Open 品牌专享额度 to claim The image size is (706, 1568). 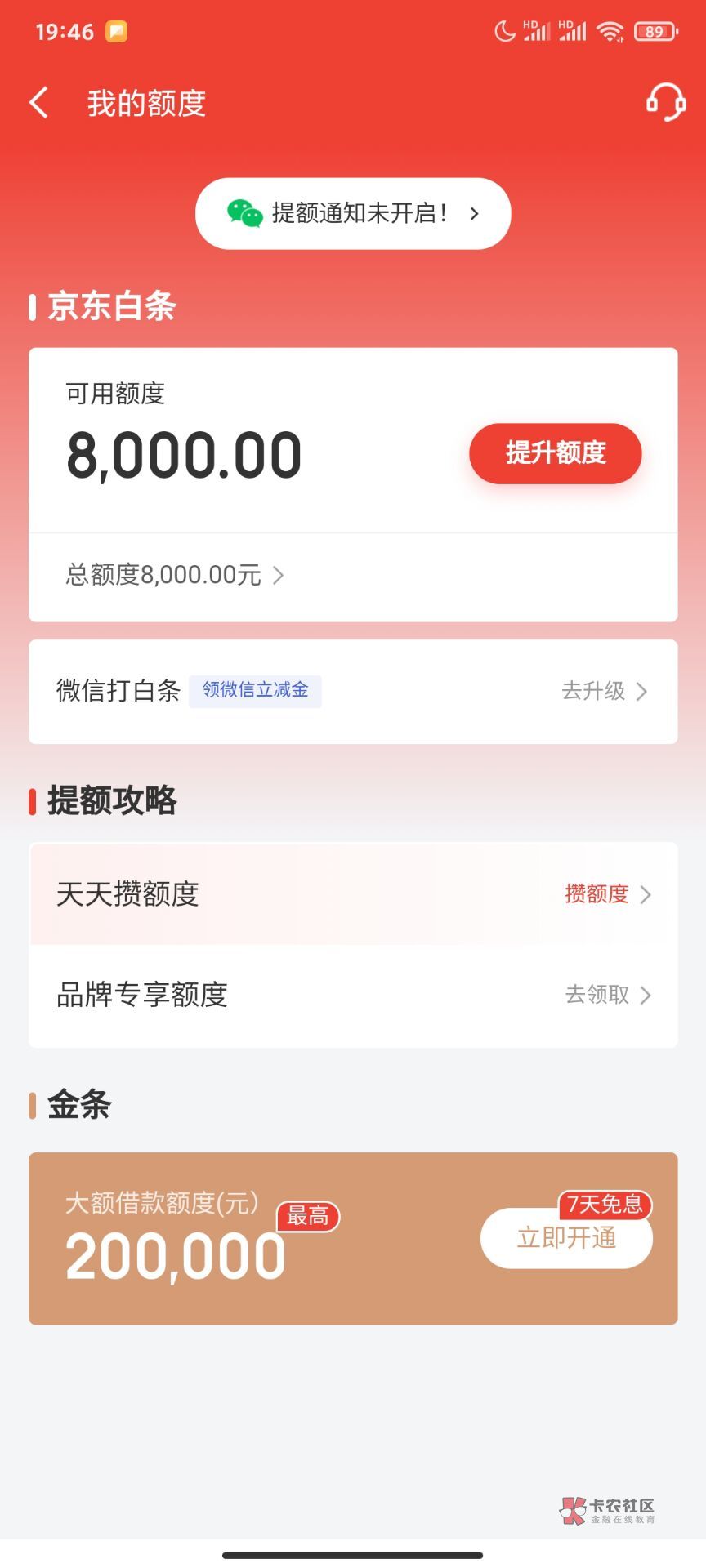(x=353, y=995)
